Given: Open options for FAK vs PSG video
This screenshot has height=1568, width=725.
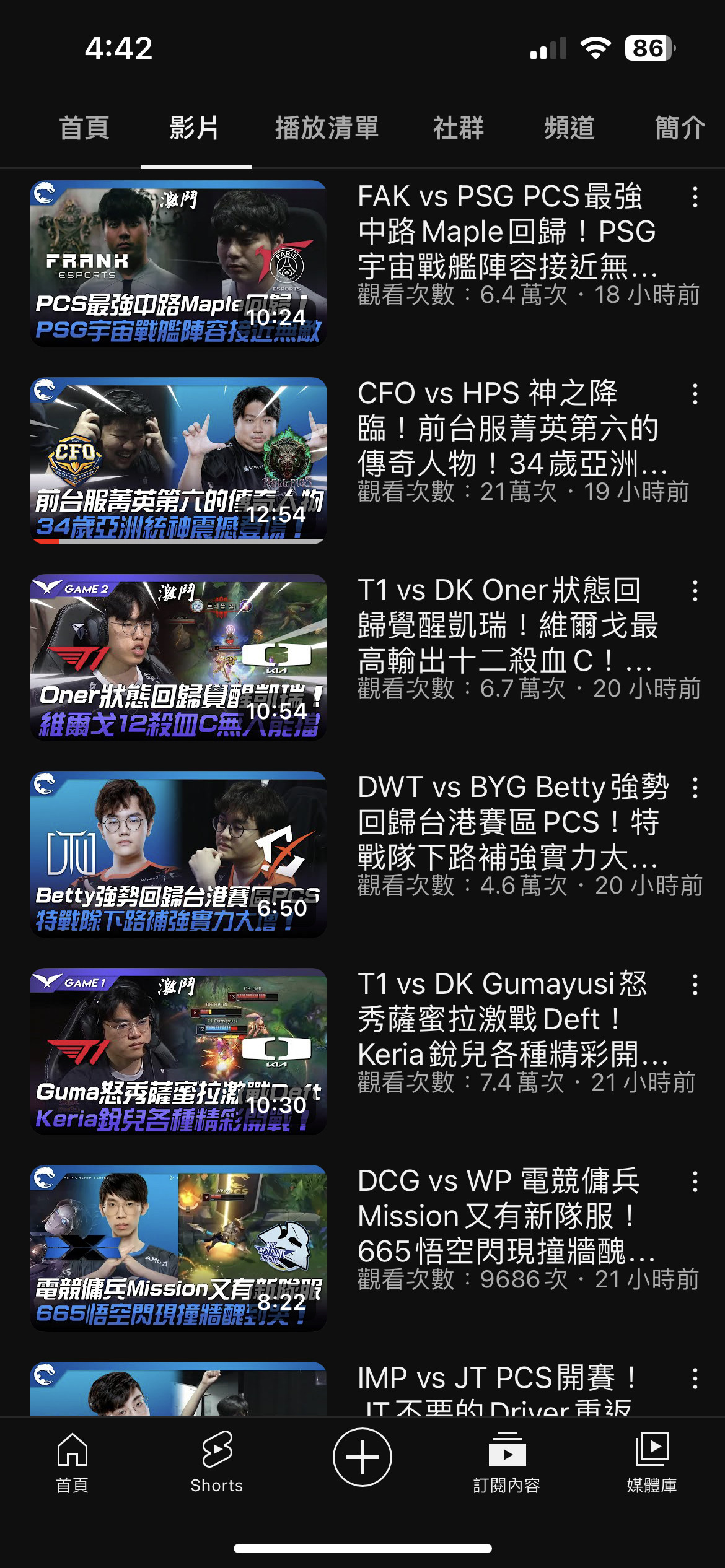Looking at the screenshot, I should [x=695, y=197].
